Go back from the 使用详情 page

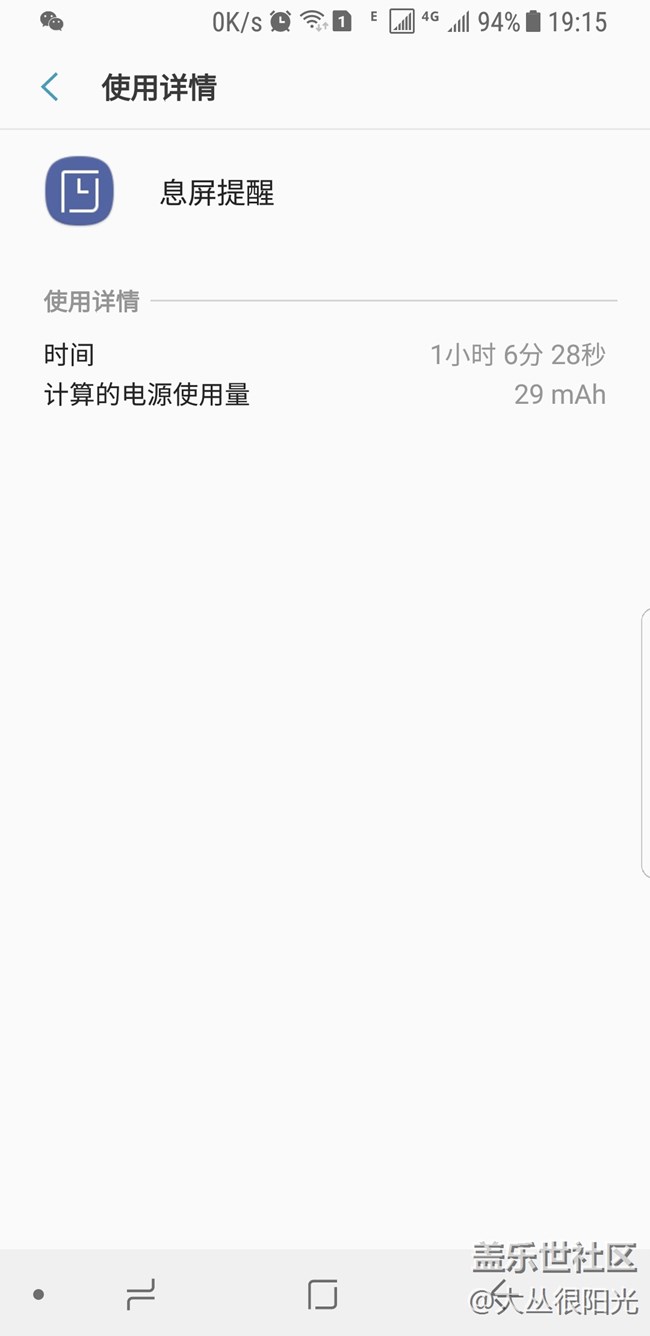(50, 88)
